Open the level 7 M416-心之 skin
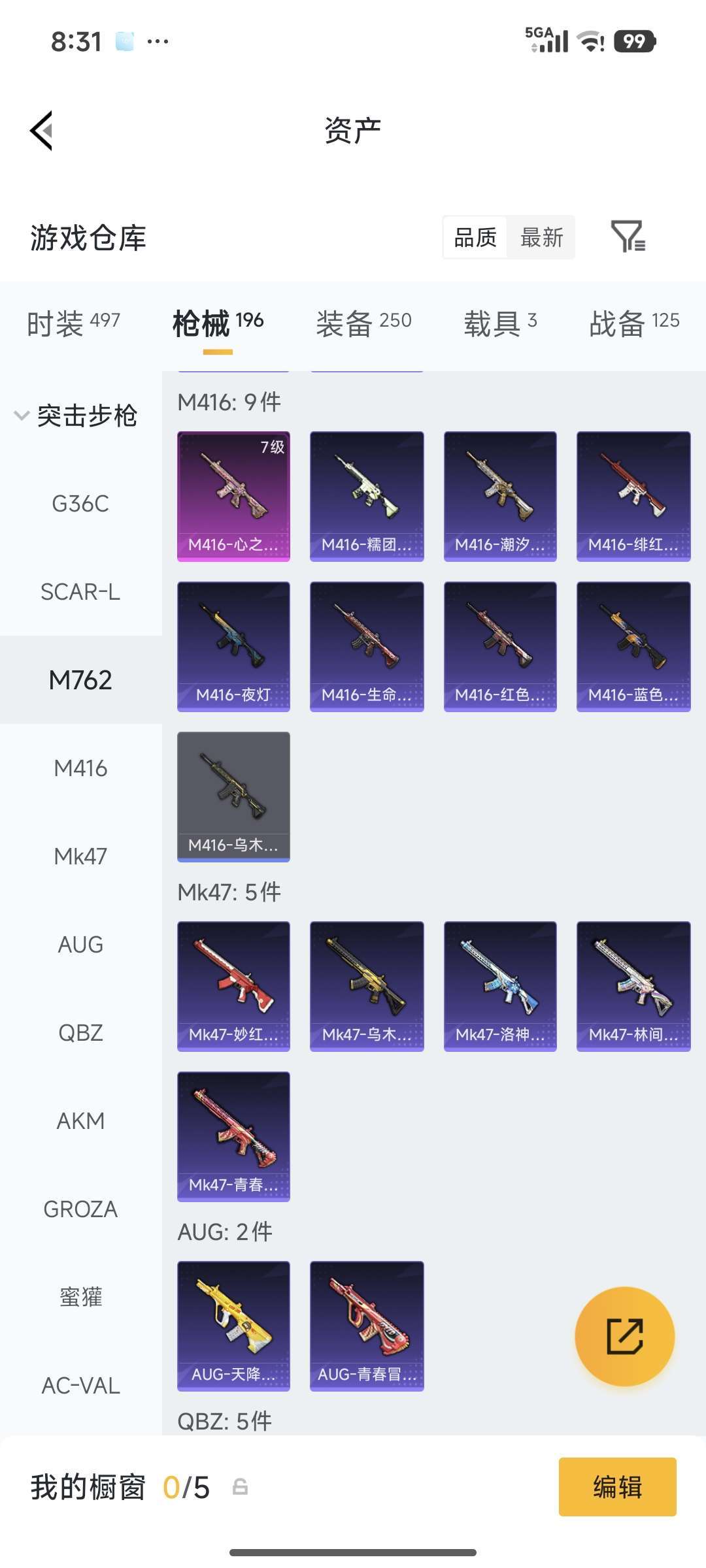The width and height of the screenshot is (706, 1568). [233, 496]
